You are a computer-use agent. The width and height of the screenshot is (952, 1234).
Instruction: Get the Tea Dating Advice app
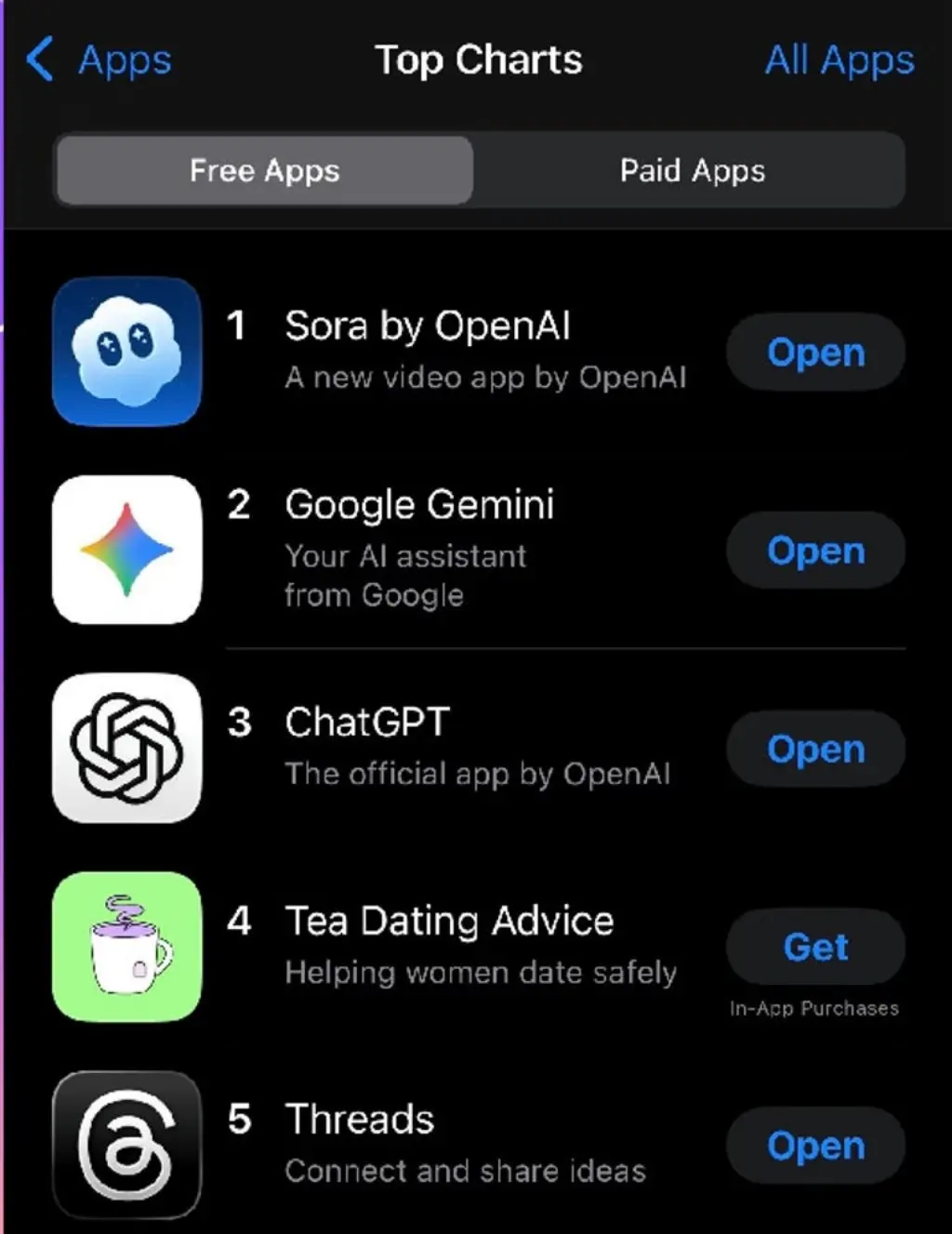(x=815, y=948)
